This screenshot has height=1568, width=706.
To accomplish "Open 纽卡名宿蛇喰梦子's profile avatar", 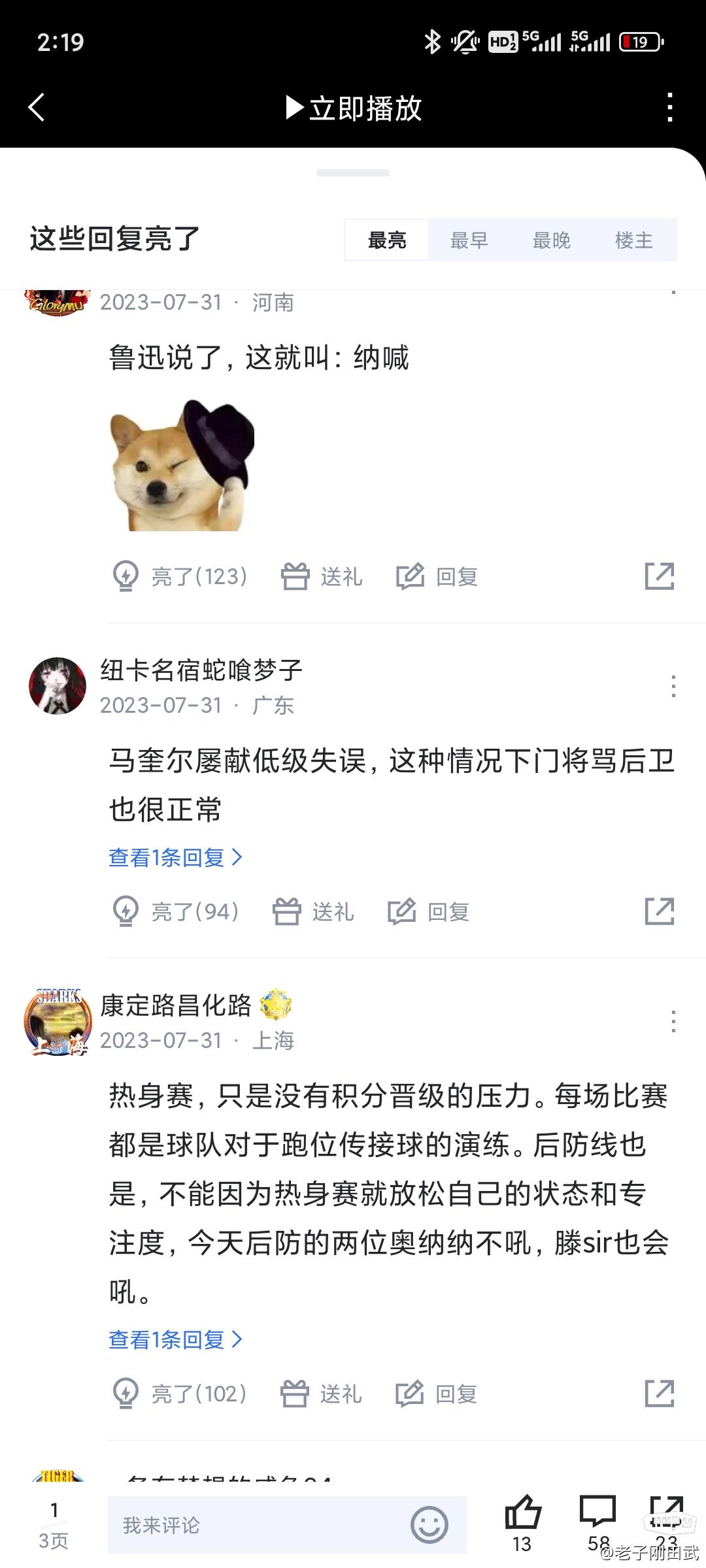I will (x=58, y=686).
